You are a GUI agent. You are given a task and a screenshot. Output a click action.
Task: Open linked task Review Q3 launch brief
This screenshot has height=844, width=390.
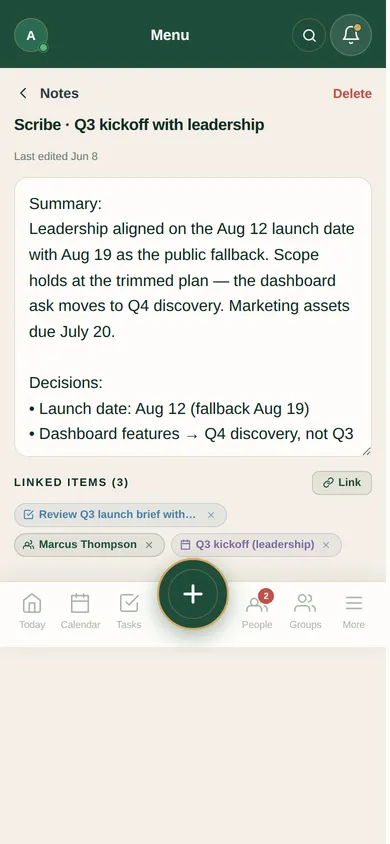[110, 515]
